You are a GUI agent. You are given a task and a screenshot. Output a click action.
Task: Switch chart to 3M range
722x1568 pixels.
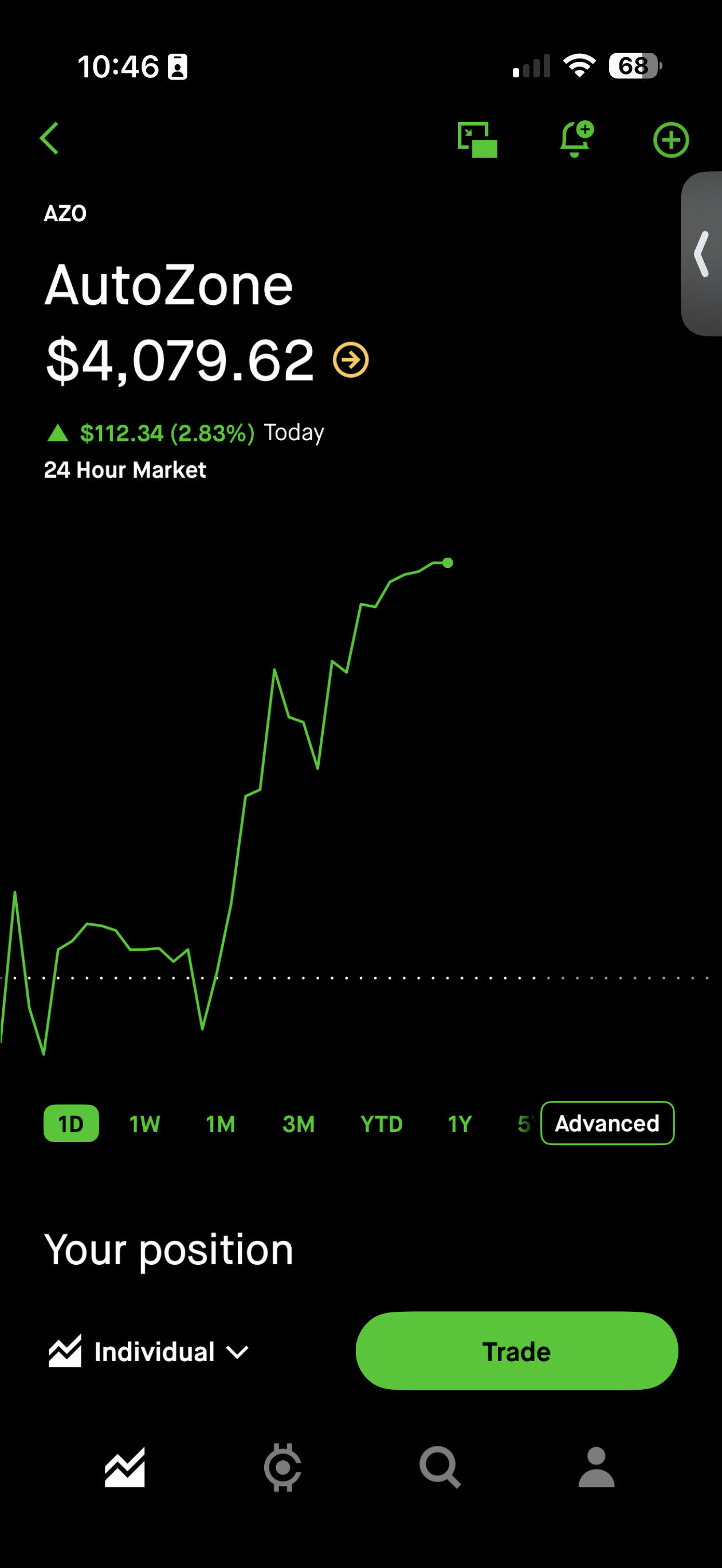click(299, 1124)
